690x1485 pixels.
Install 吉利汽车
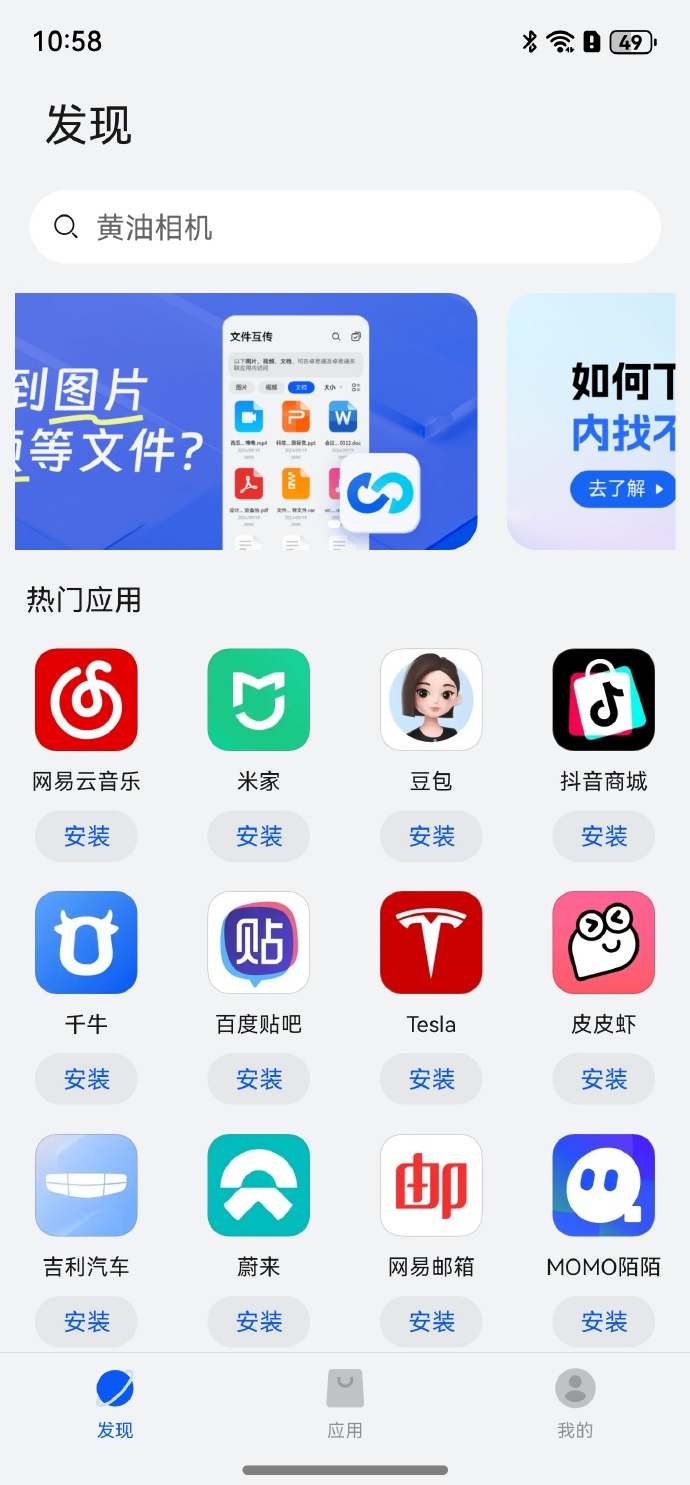tap(86, 1322)
